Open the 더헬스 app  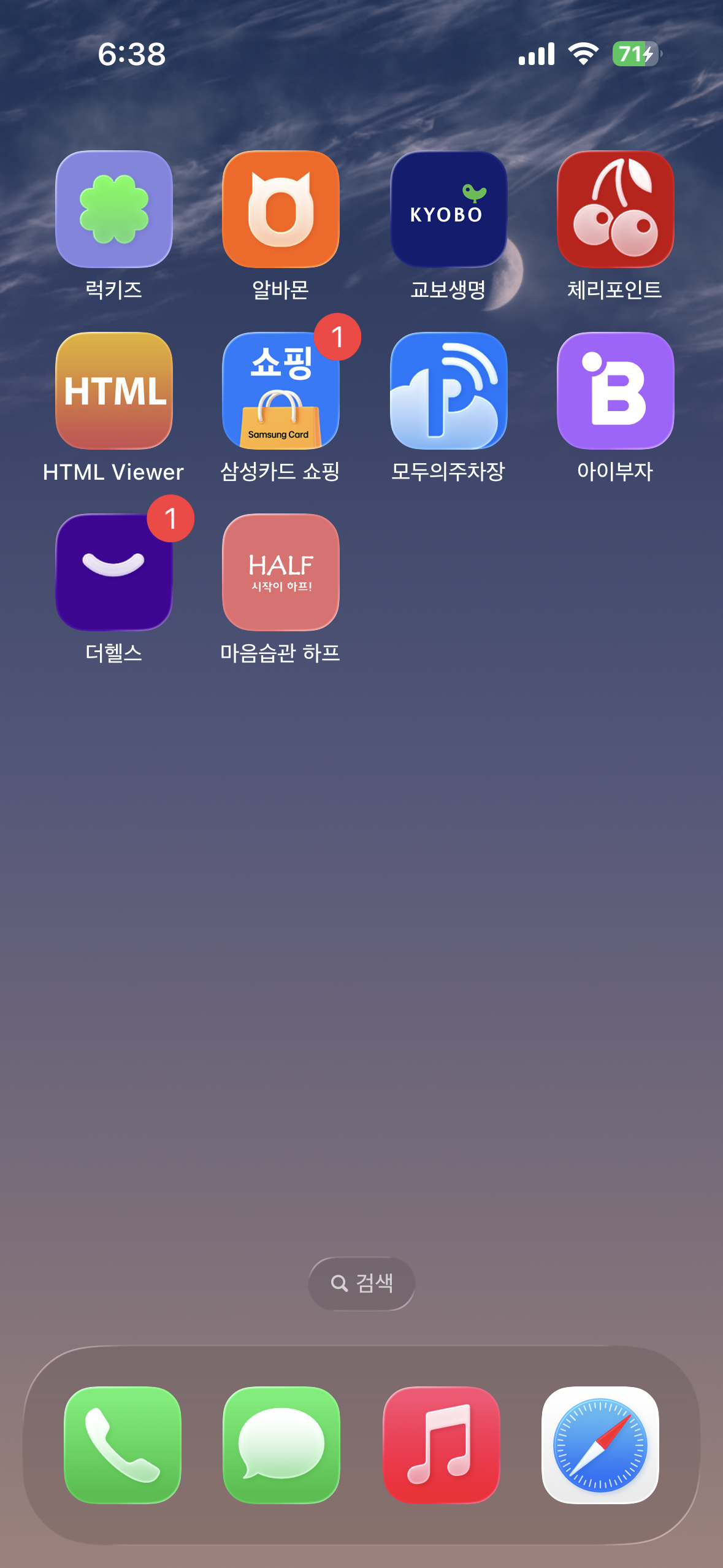[114, 572]
